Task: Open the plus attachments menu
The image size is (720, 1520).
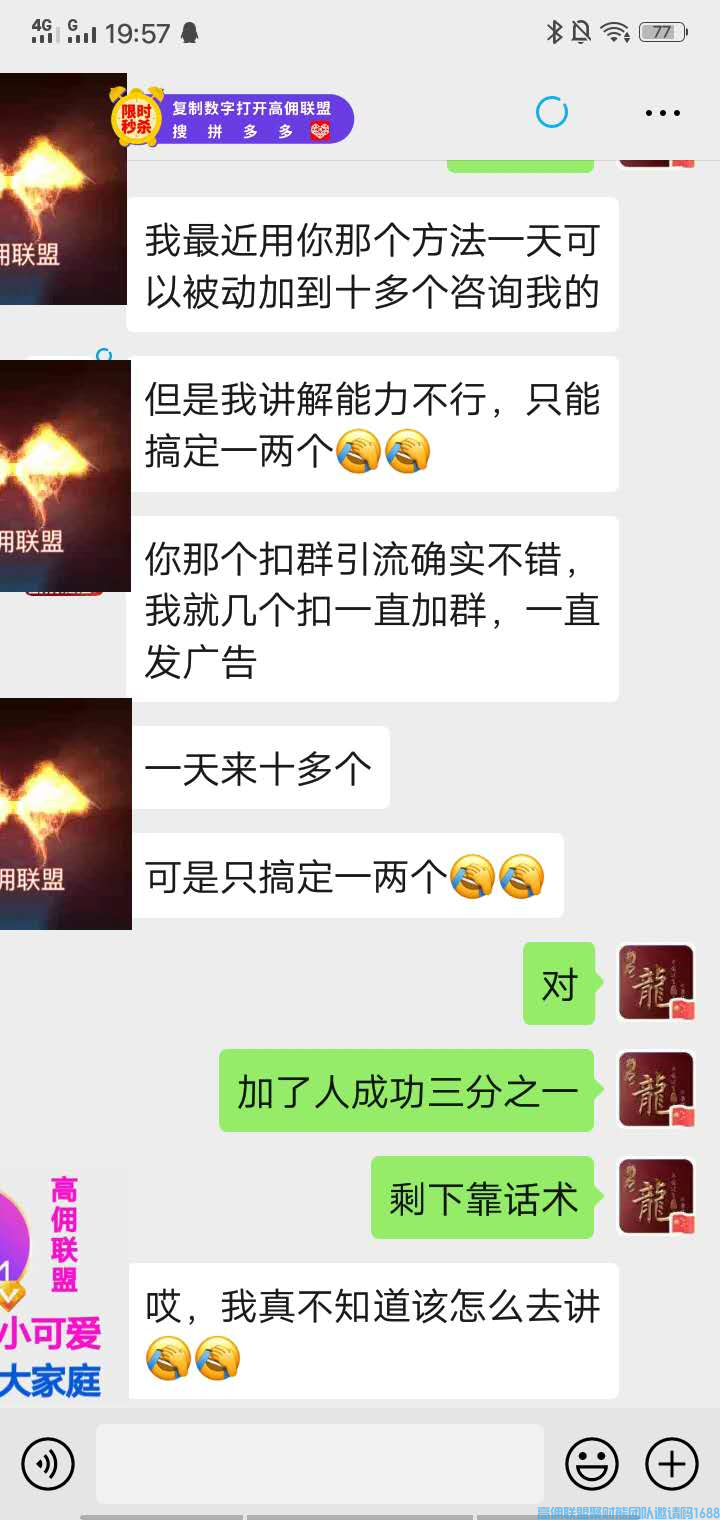Action: 671,1464
